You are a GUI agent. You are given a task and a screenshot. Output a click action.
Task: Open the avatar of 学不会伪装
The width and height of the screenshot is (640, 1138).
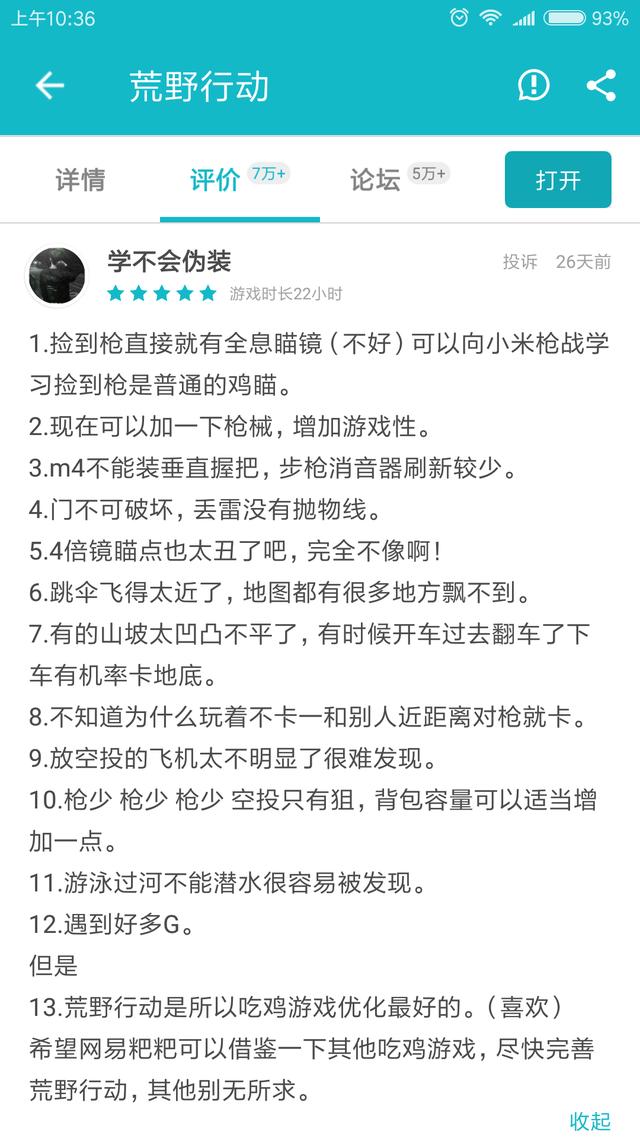pyautogui.click(x=57, y=277)
